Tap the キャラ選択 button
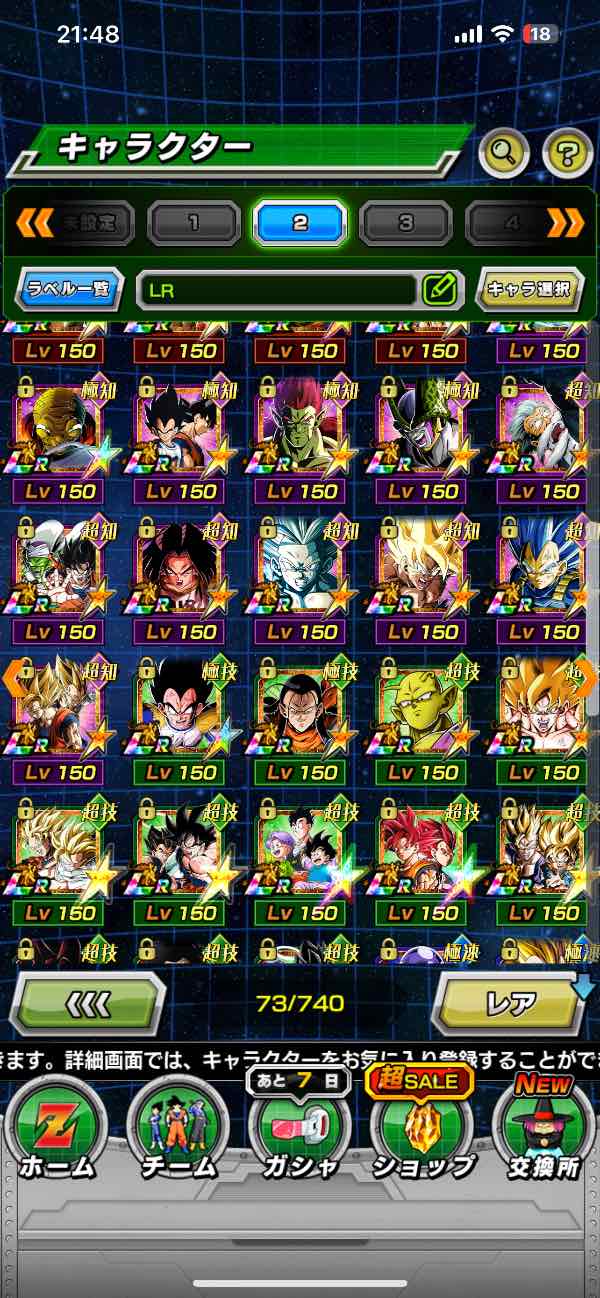 click(x=529, y=290)
